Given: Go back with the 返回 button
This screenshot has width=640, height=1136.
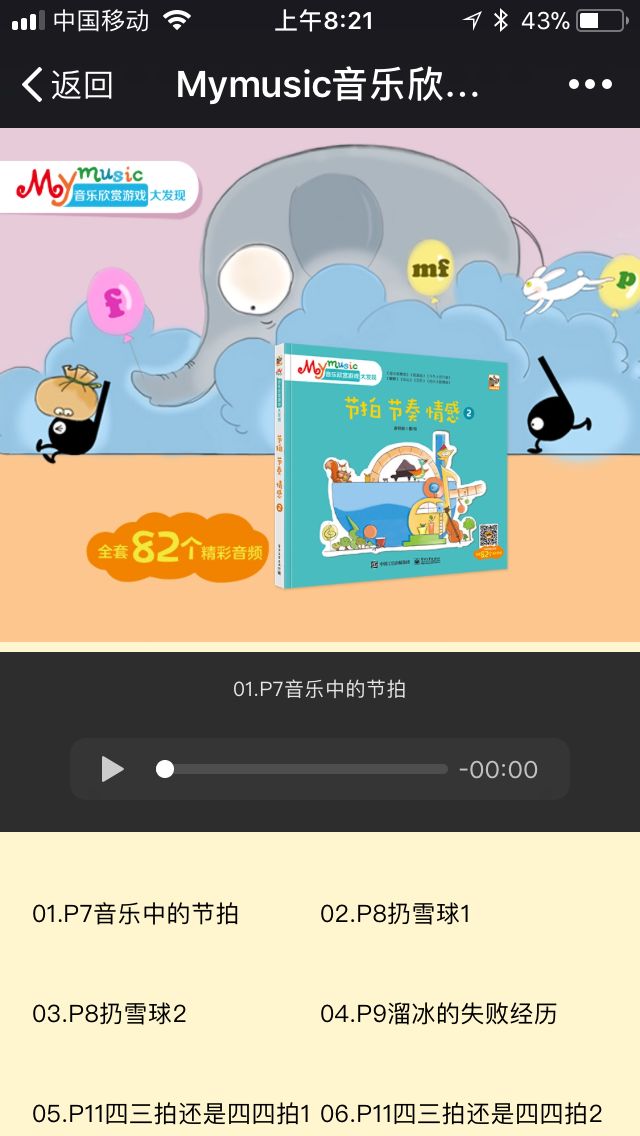Looking at the screenshot, I should 68,86.
